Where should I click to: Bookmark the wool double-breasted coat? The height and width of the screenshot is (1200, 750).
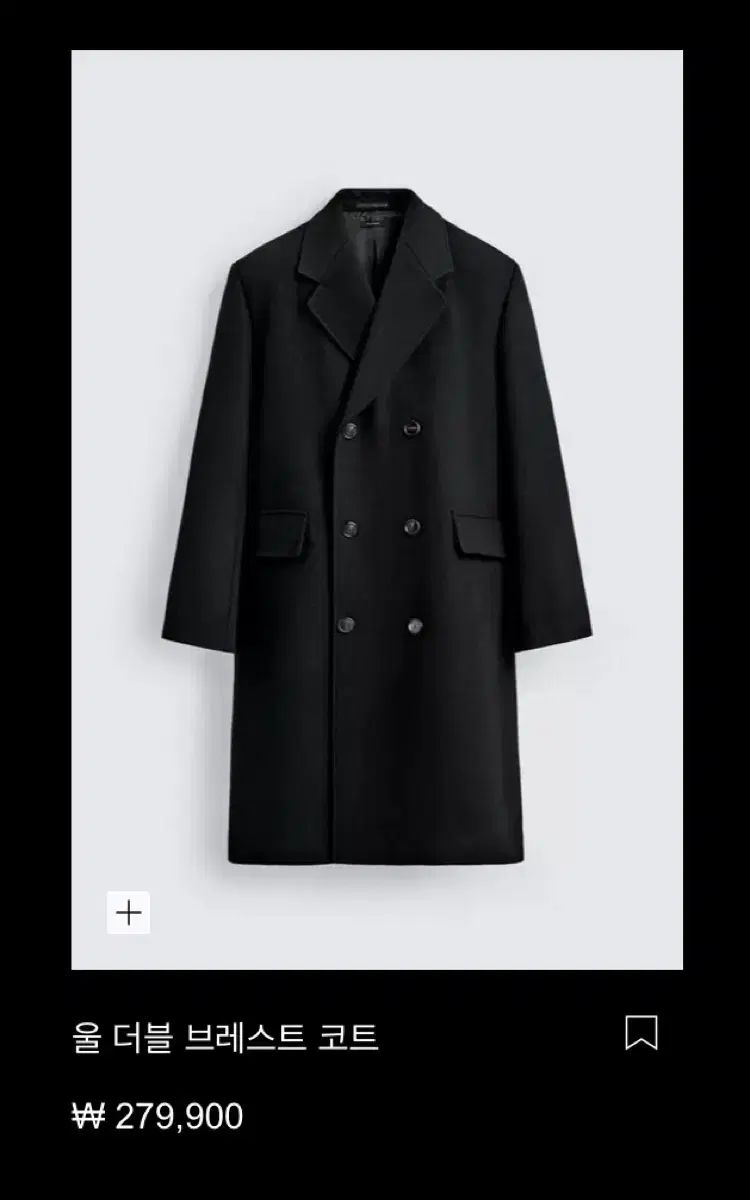[x=641, y=1033]
